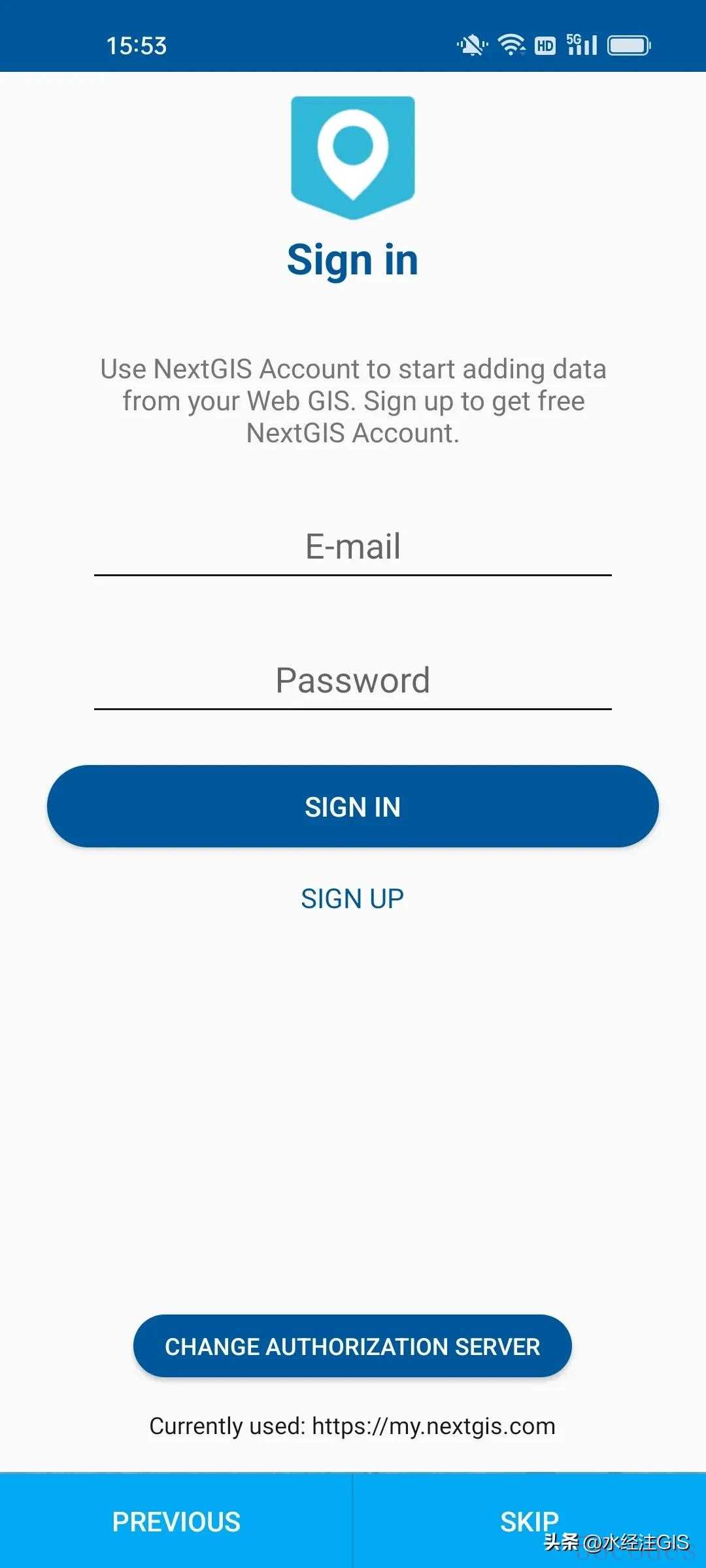The height and width of the screenshot is (1568, 706).
Task: Skip the sign-in step
Action: 529,1522
